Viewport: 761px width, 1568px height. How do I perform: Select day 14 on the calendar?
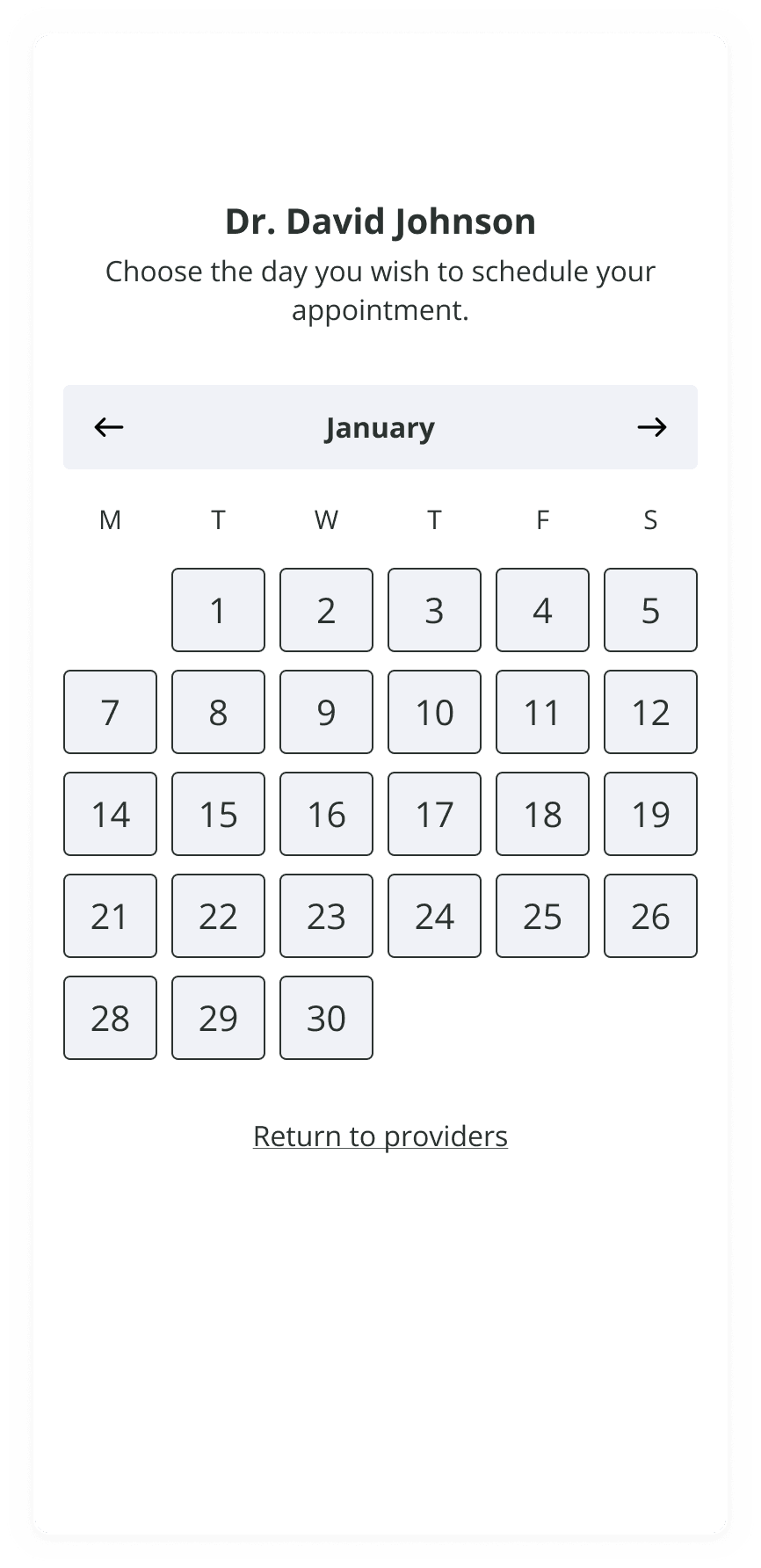110,814
